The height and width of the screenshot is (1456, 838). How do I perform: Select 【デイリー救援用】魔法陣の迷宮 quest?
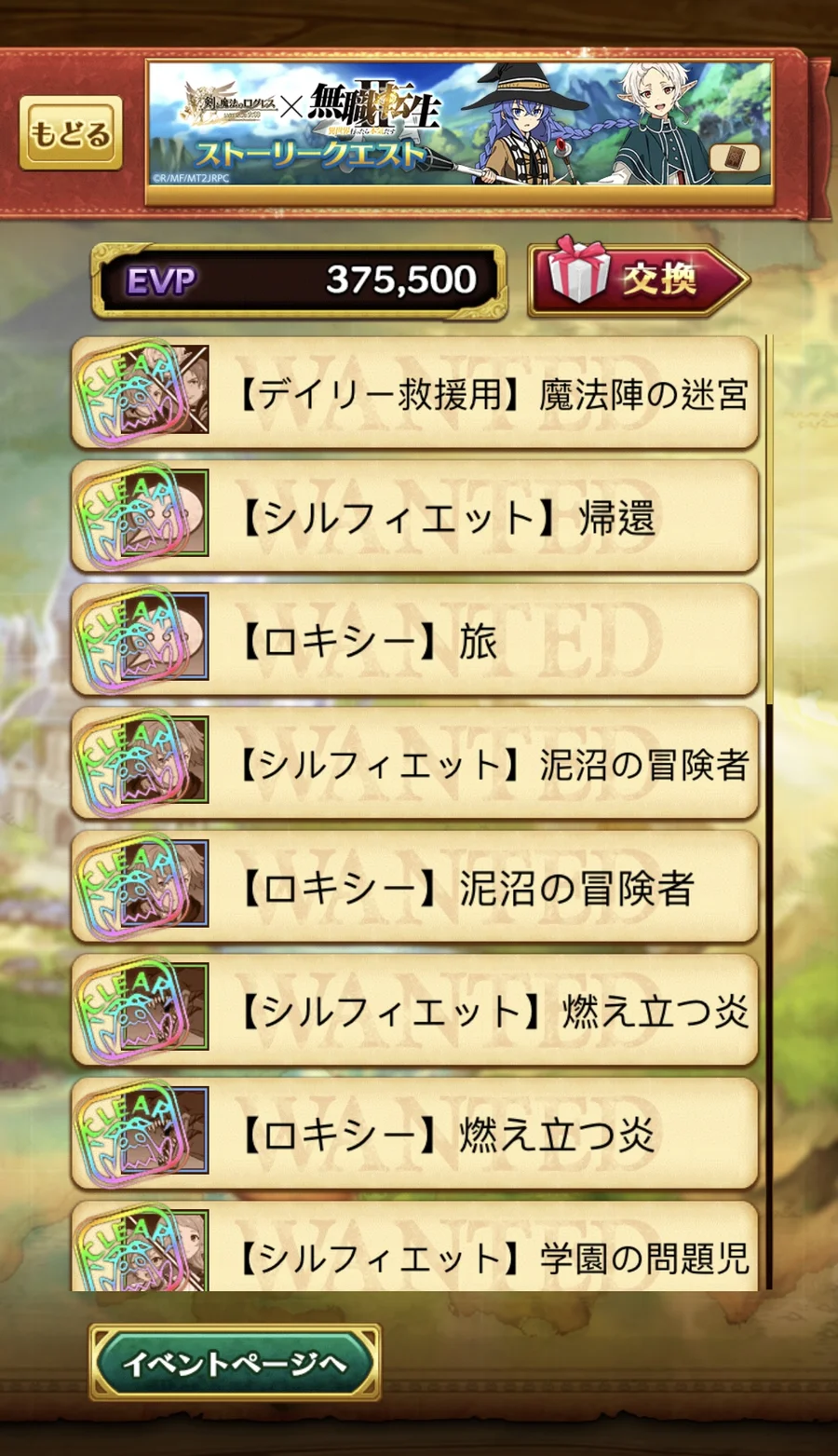click(415, 394)
